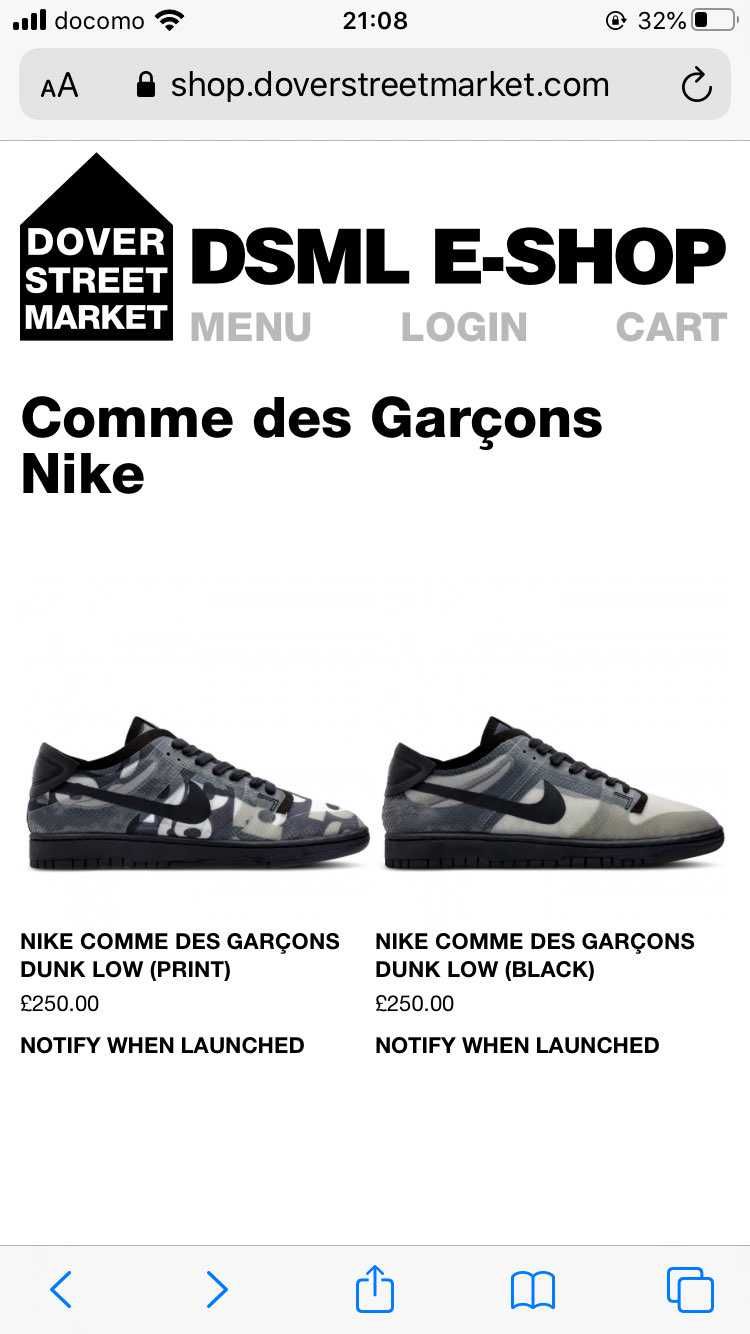Image resolution: width=750 pixels, height=1334 pixels.
Task: Go forward to the next page
Action: pyautogui.click(x=217, y=1289)
